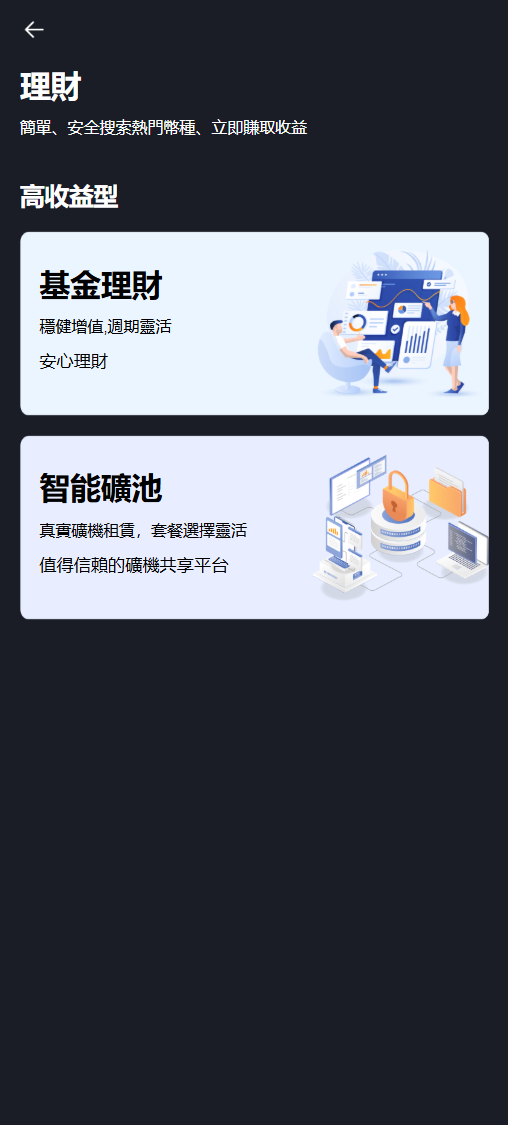Go back using the arrow icon
This screenshot has width=508, height=1125.
click(34, 29)
